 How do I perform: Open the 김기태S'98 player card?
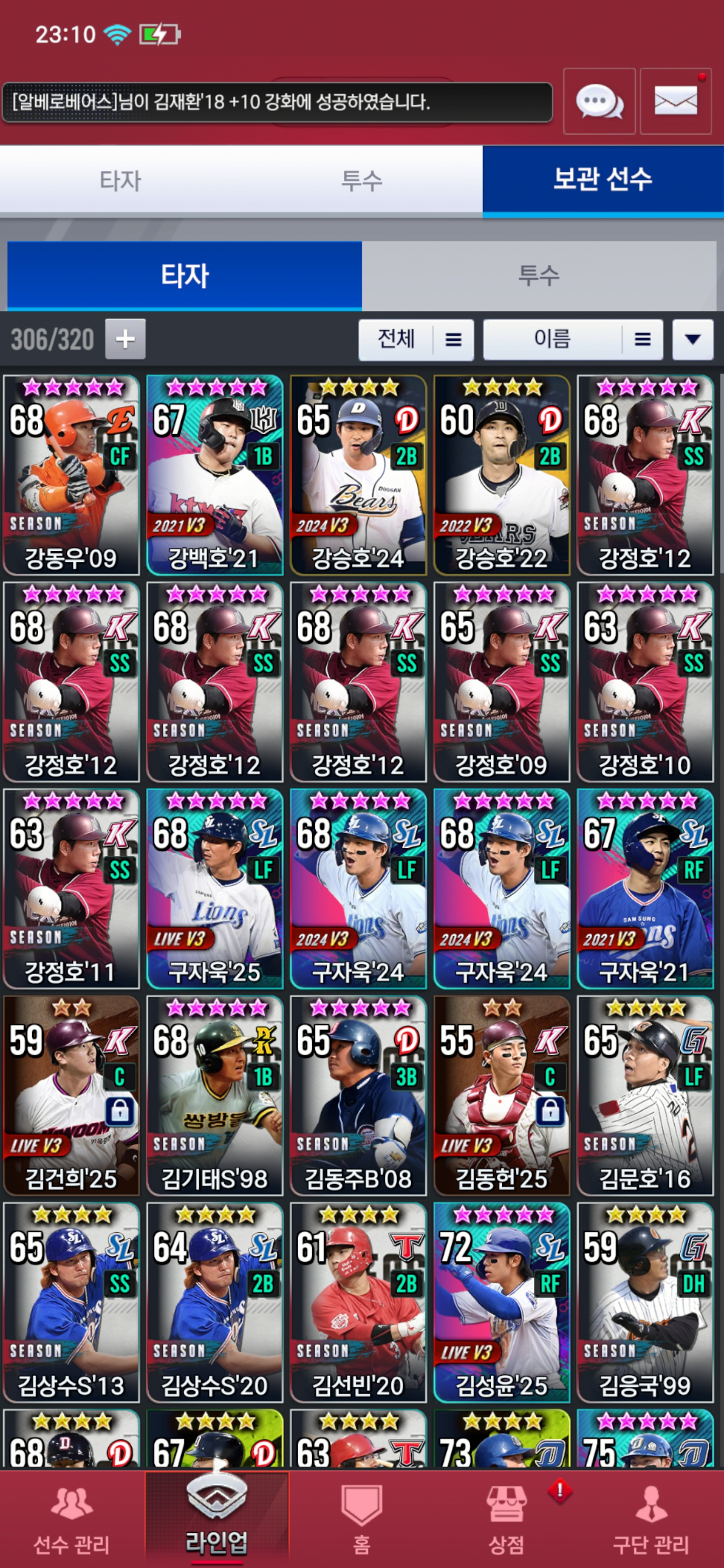(214, 1096)
